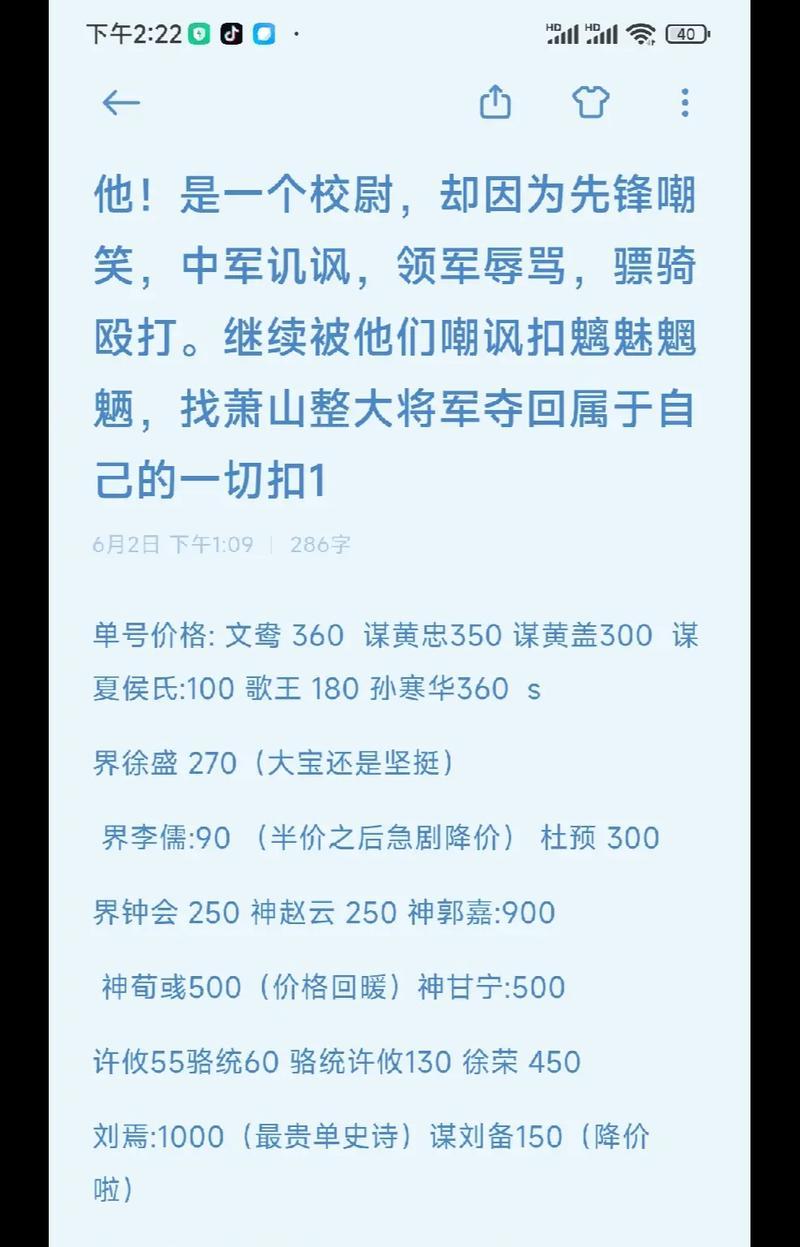Open the theme shirt icon
This screenshot has width=800, height=1247.
pos(590,102)
